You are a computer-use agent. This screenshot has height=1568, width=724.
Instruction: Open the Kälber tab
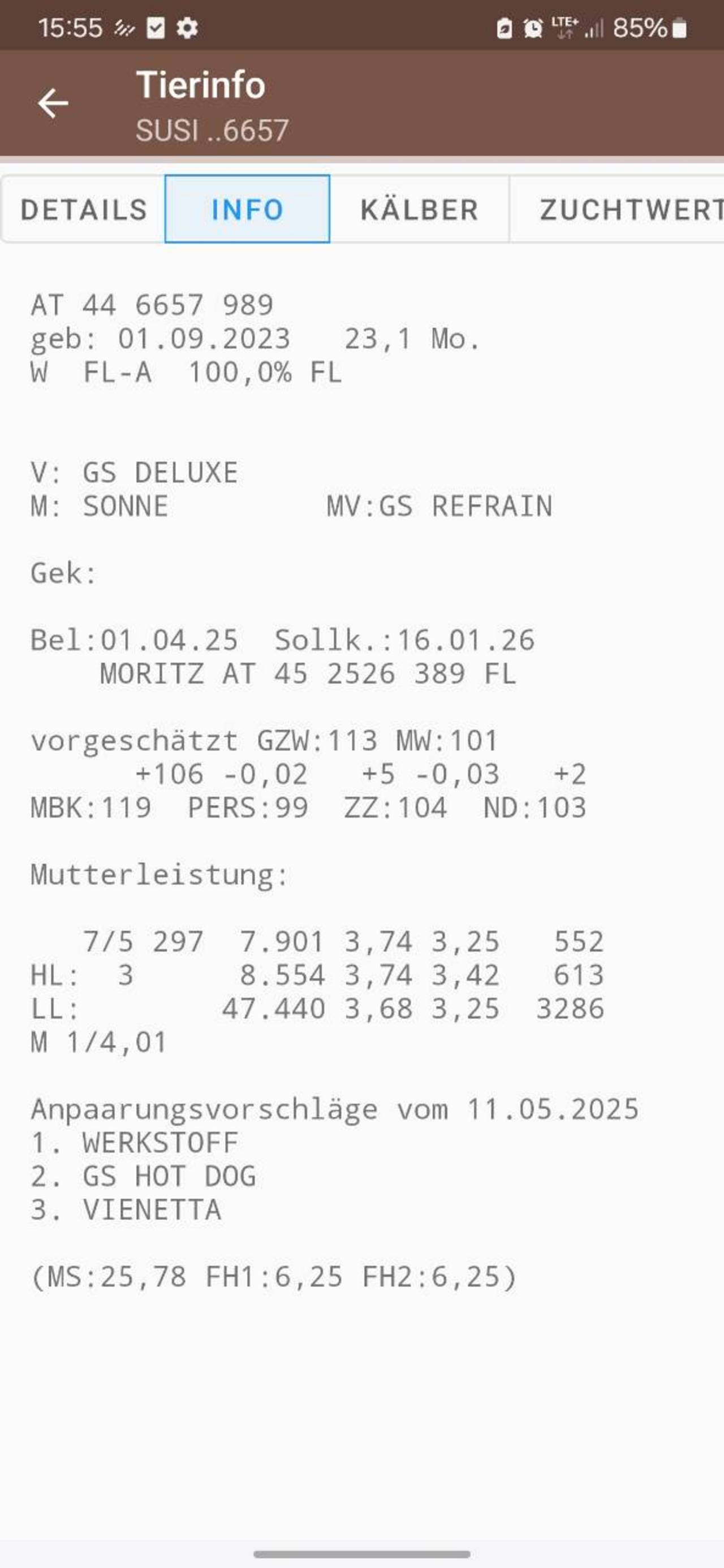click(x=419, y=209)
